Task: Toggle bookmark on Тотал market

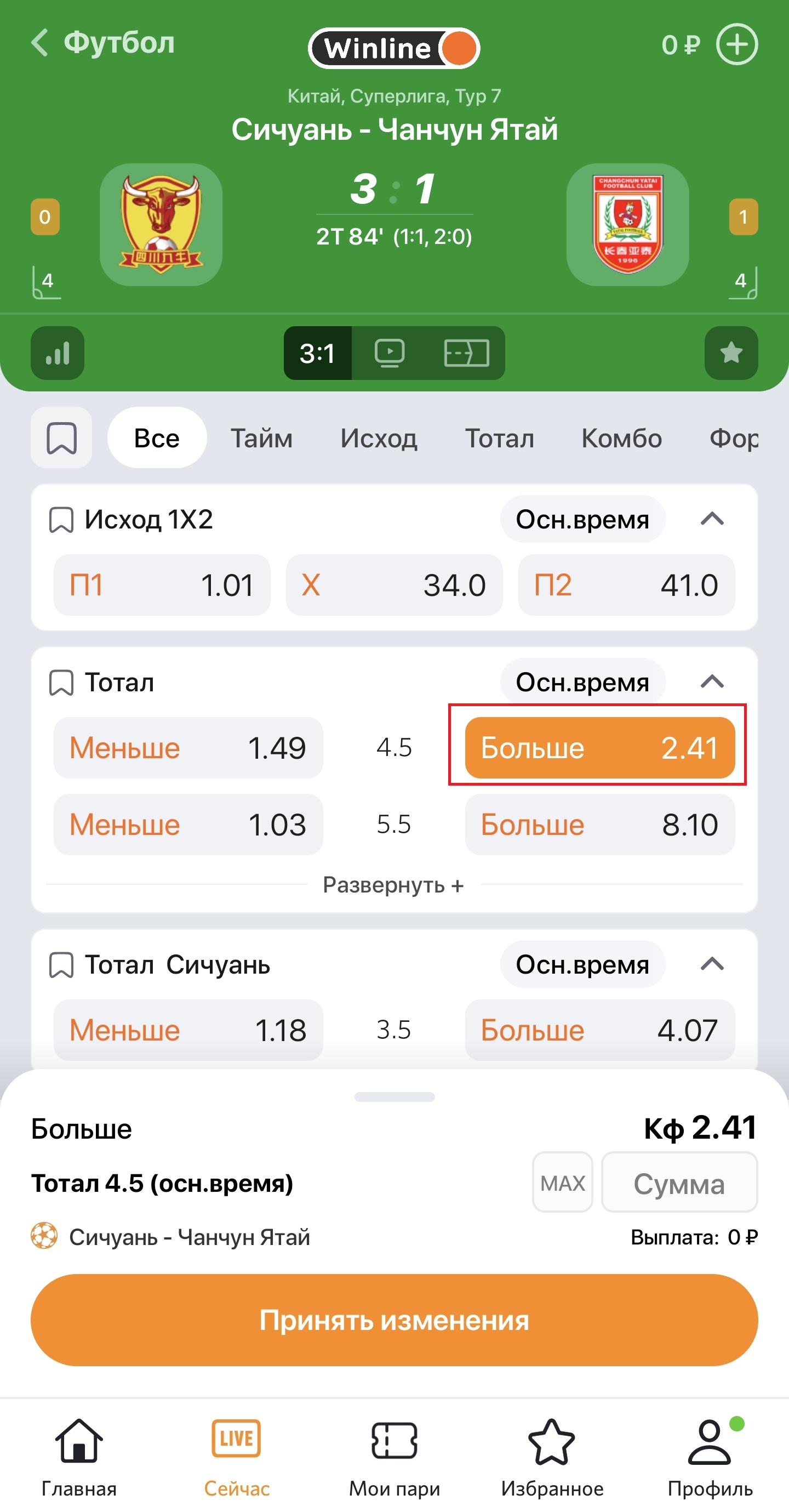Action: (62, 682)
